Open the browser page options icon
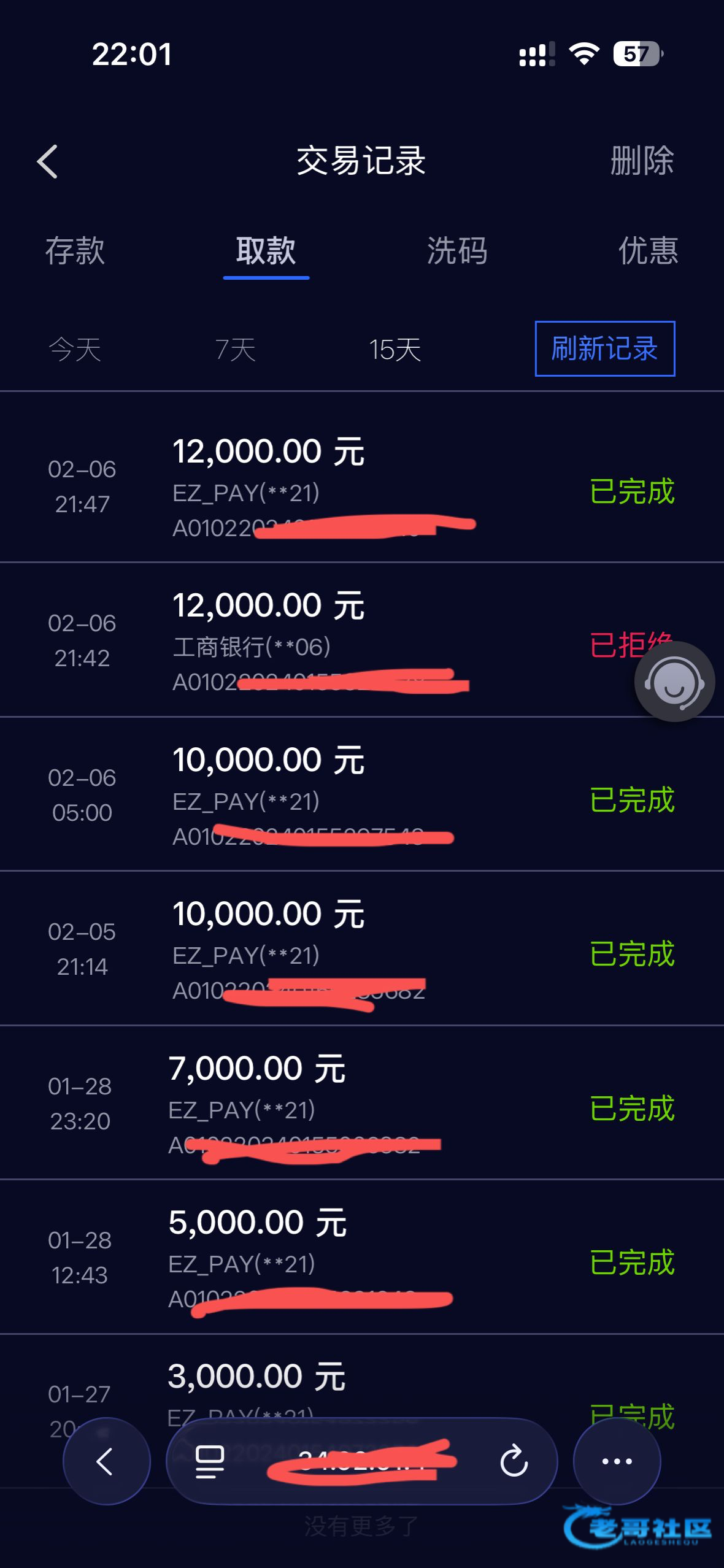 point(210,1461)
